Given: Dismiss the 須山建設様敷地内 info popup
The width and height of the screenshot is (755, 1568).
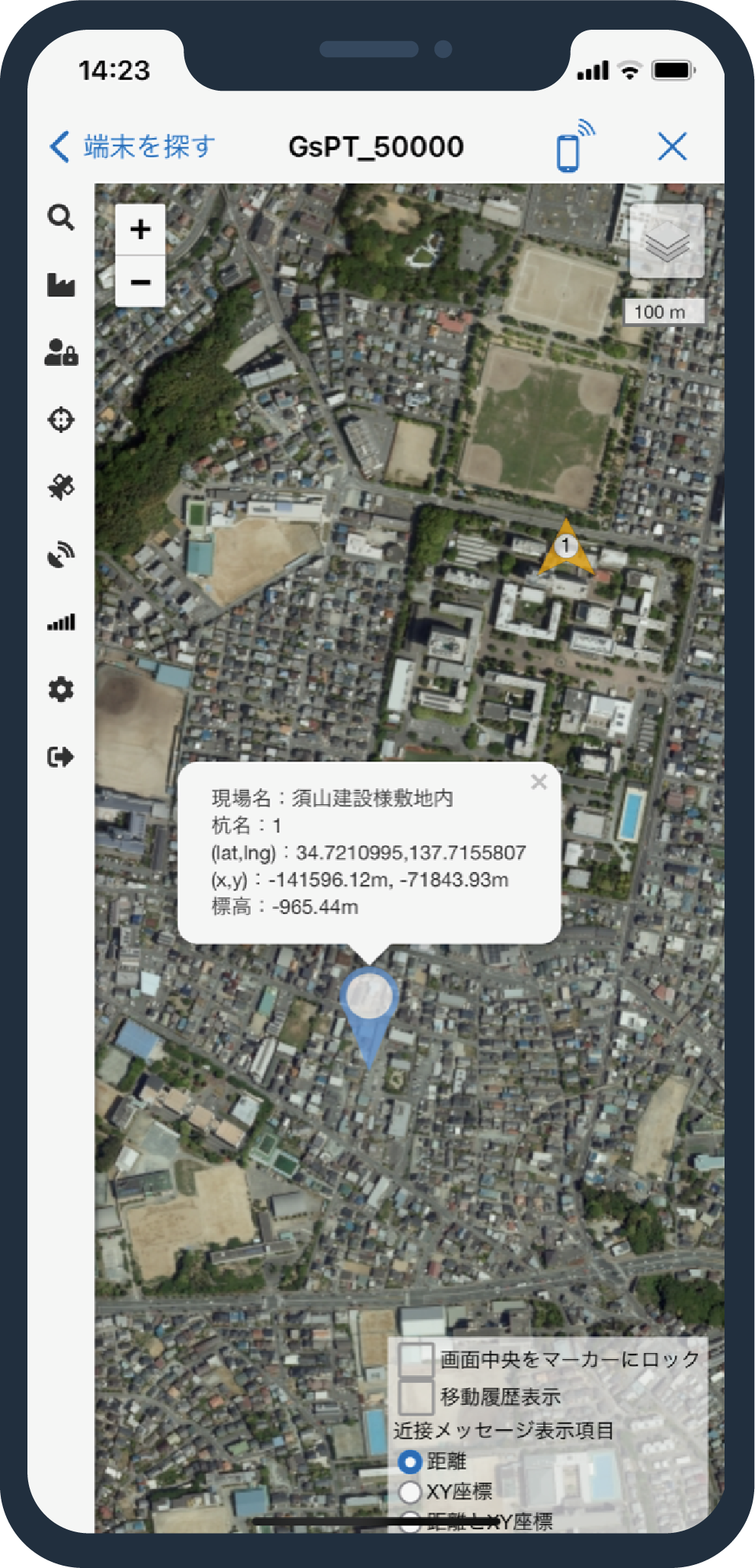Looking at the screenshot, I should [539, 782].
